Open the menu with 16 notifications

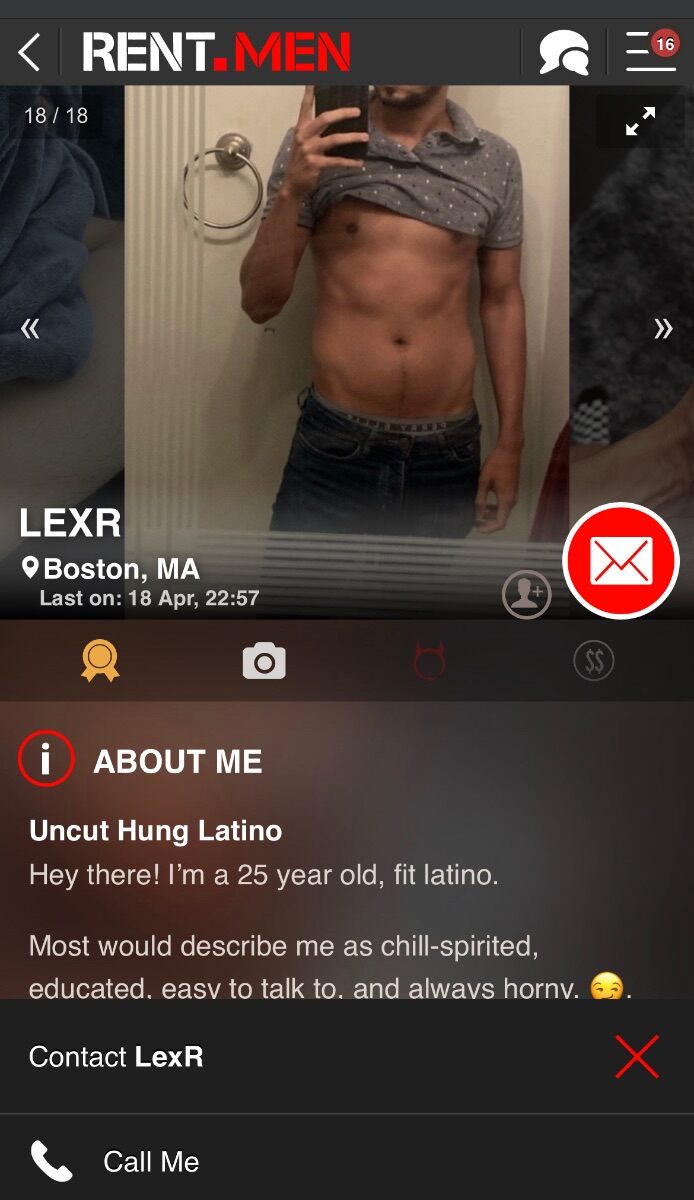(x=651, y=51)
